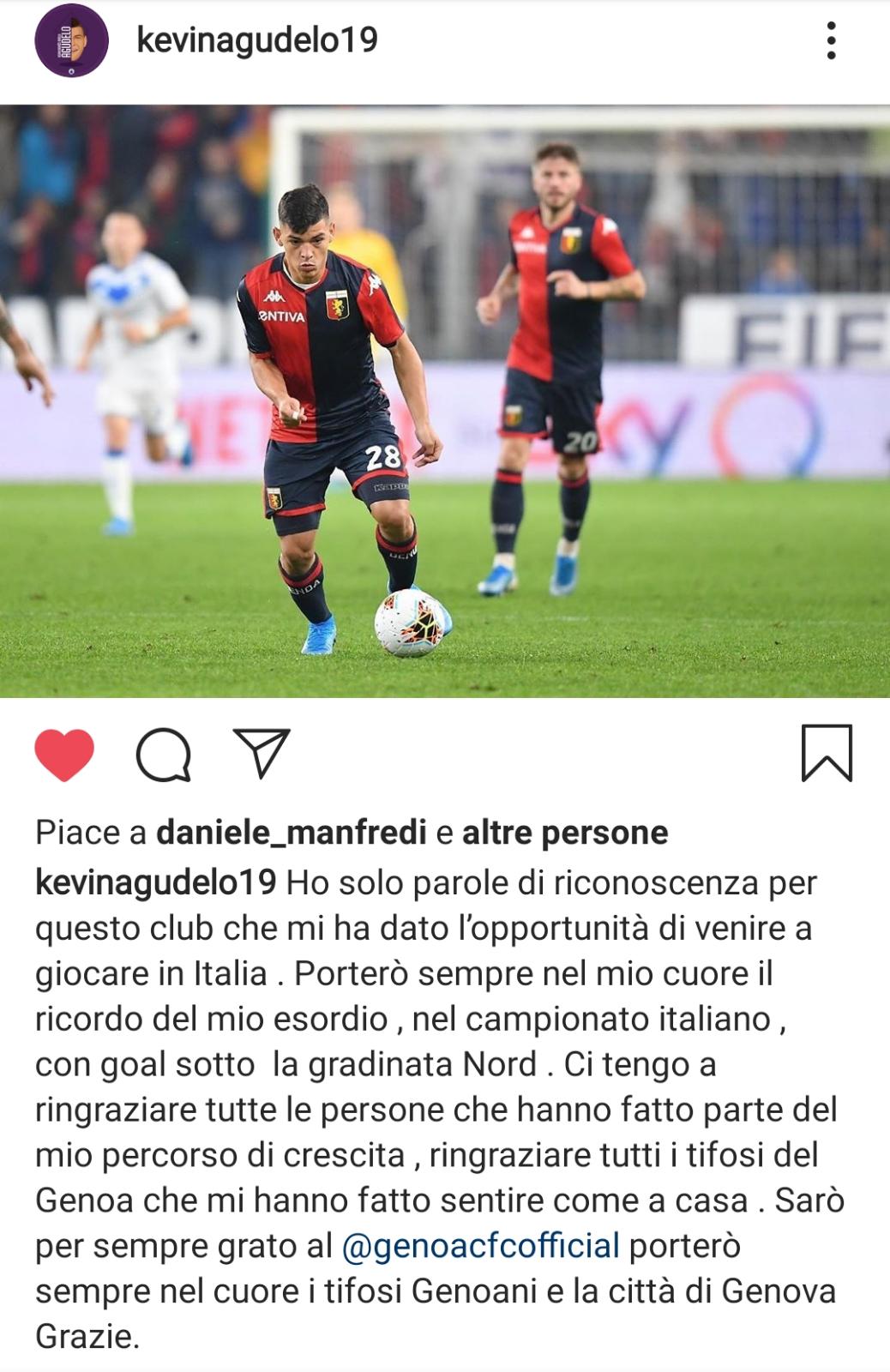Tap the Genoa match photo in the post
890x1372 pixels.
[x=445, y=400]
